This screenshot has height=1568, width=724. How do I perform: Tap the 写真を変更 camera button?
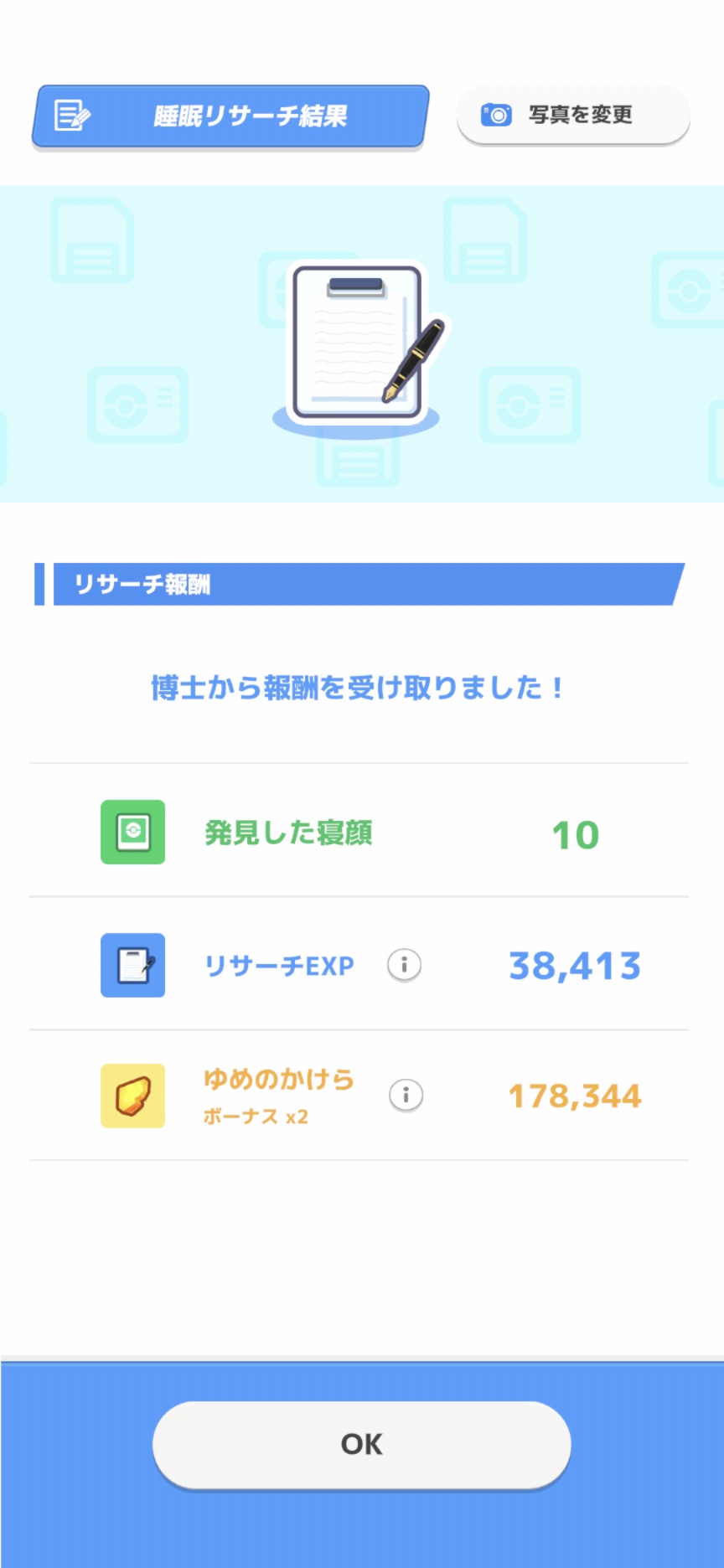(573, 116)
